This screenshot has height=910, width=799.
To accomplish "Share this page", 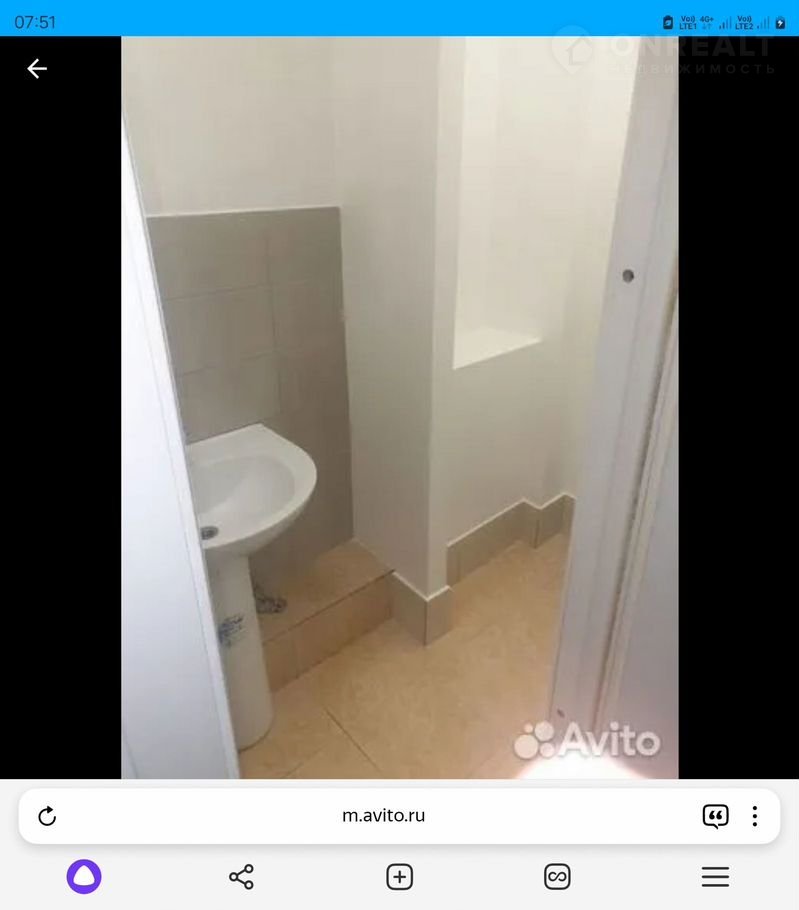I will tap(241, 877).
